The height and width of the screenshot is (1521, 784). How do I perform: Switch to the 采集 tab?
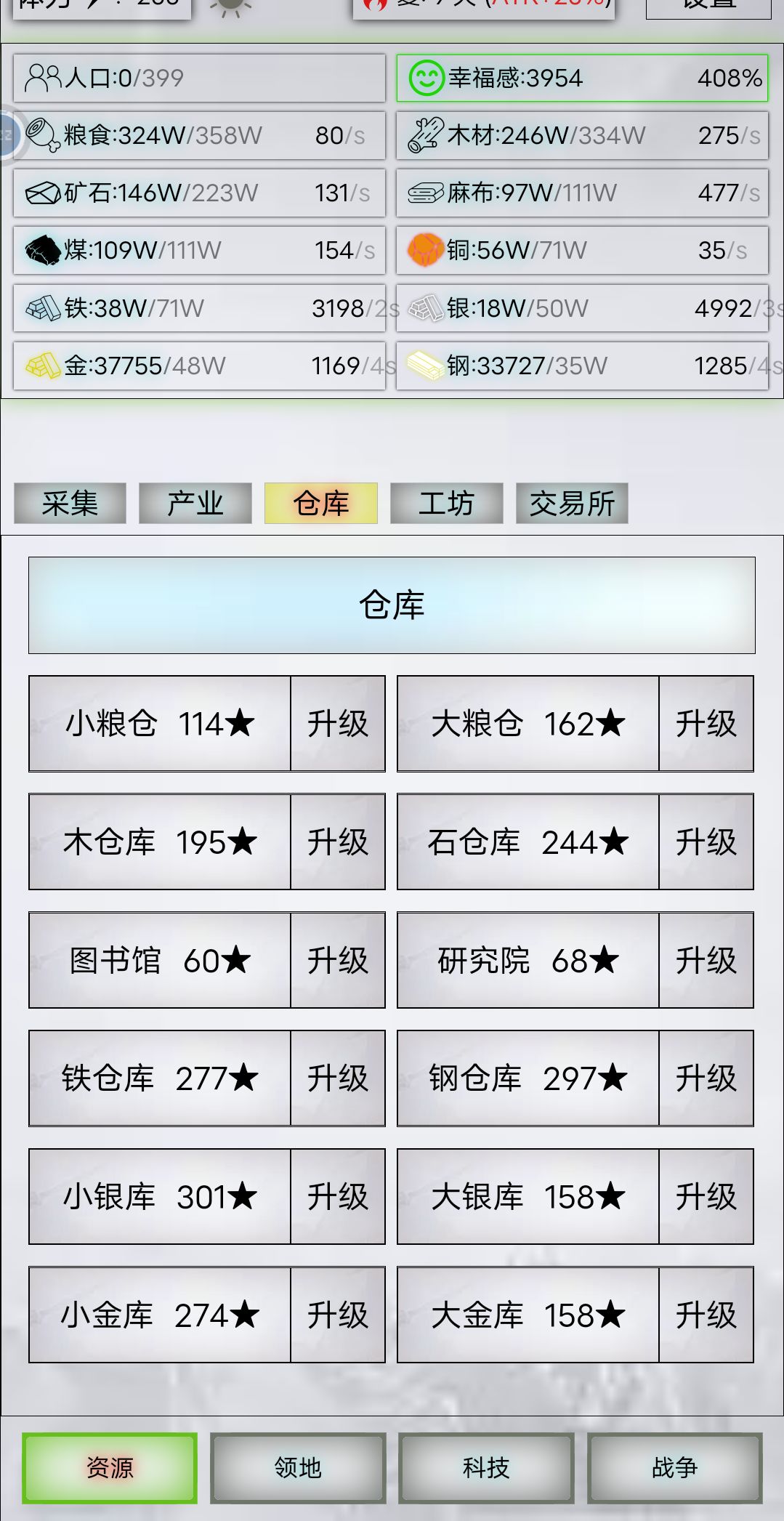coord(70,503)
